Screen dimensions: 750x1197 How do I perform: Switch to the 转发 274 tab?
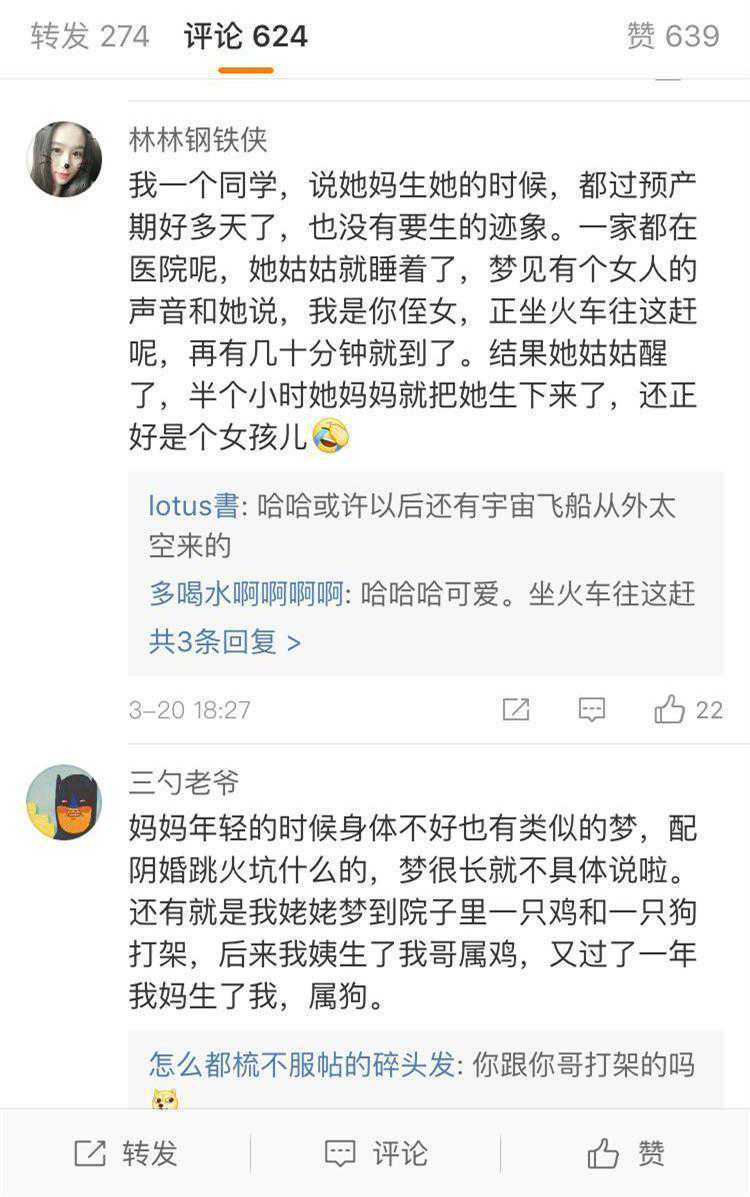tap(90, 37)
